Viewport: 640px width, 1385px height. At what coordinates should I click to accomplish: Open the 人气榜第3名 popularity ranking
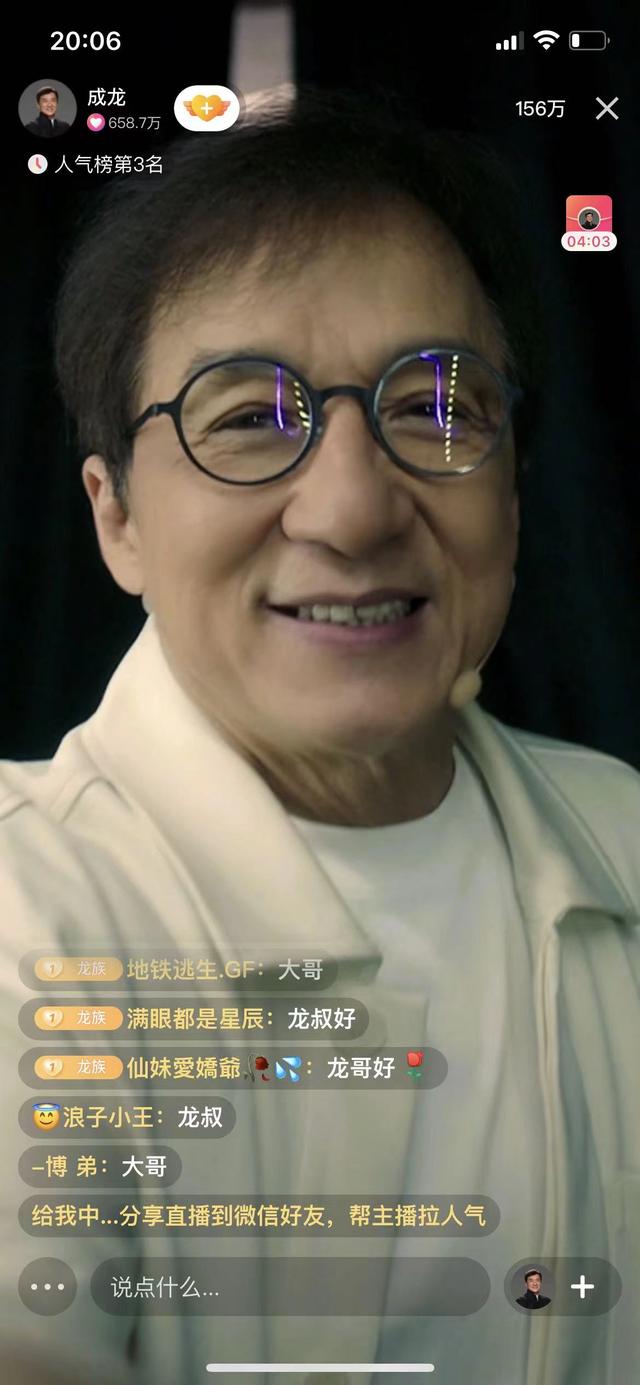coord(97,165)
